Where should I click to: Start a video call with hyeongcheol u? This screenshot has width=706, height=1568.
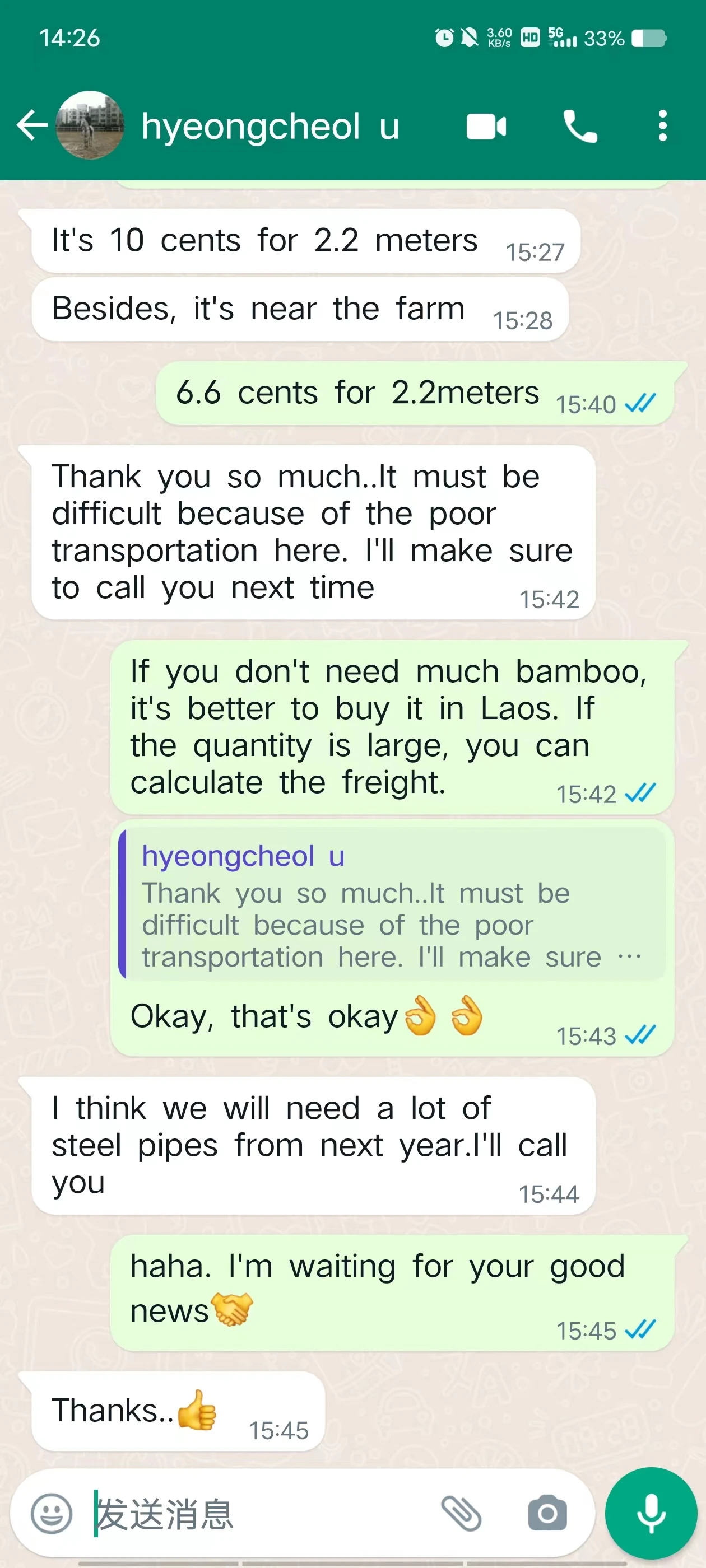tap(485, 127)
